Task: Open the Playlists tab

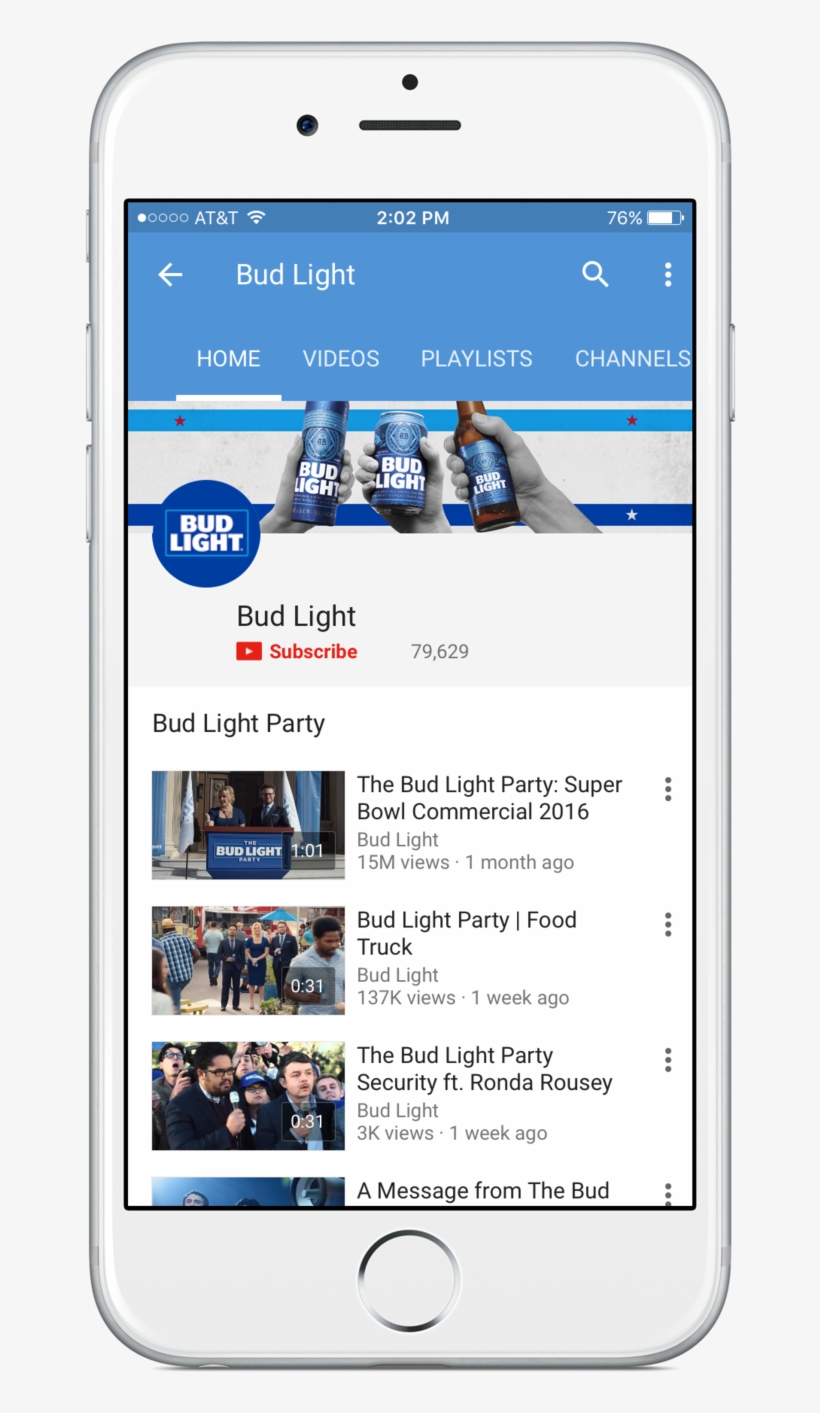Action: [476, 359]
